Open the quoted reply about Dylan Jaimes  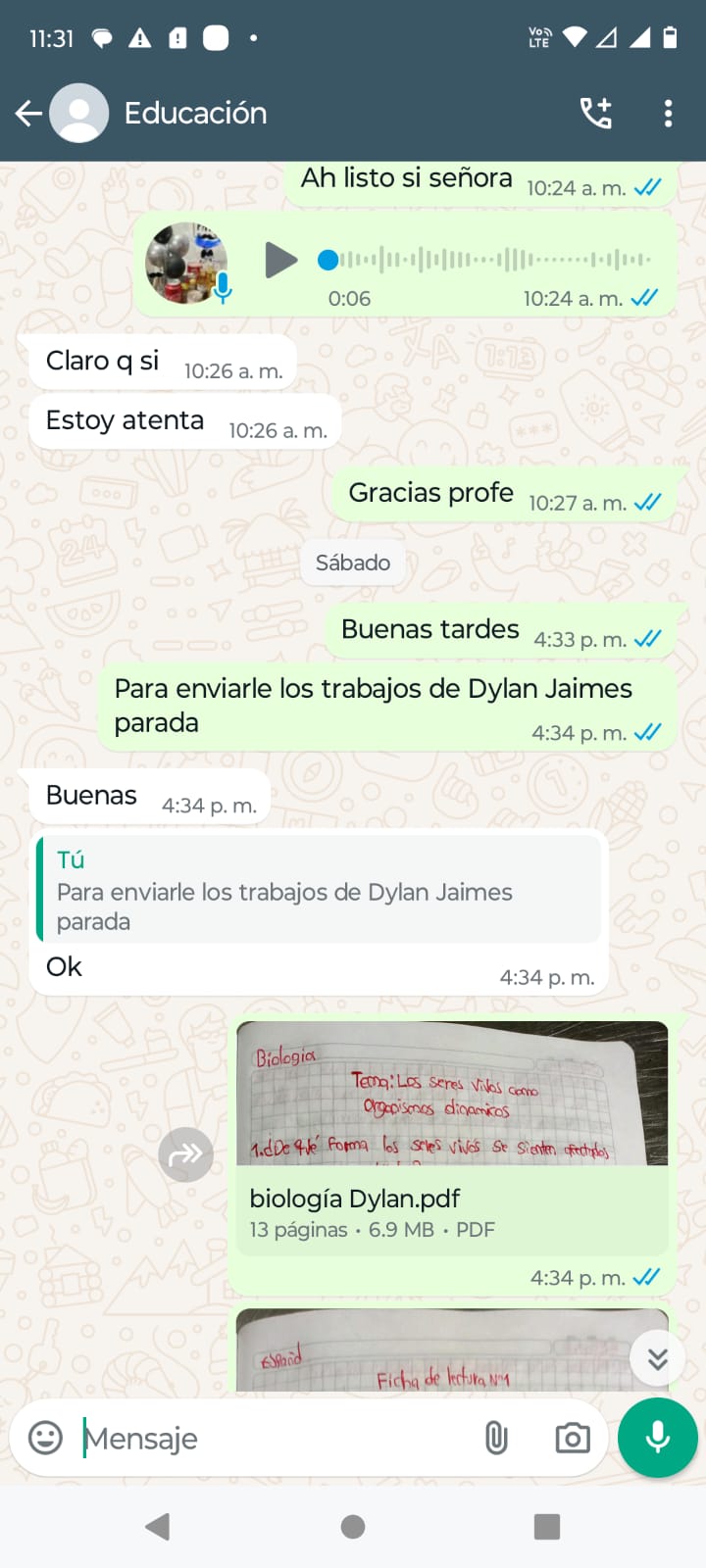pyautogui.click(x=319, y=890)
